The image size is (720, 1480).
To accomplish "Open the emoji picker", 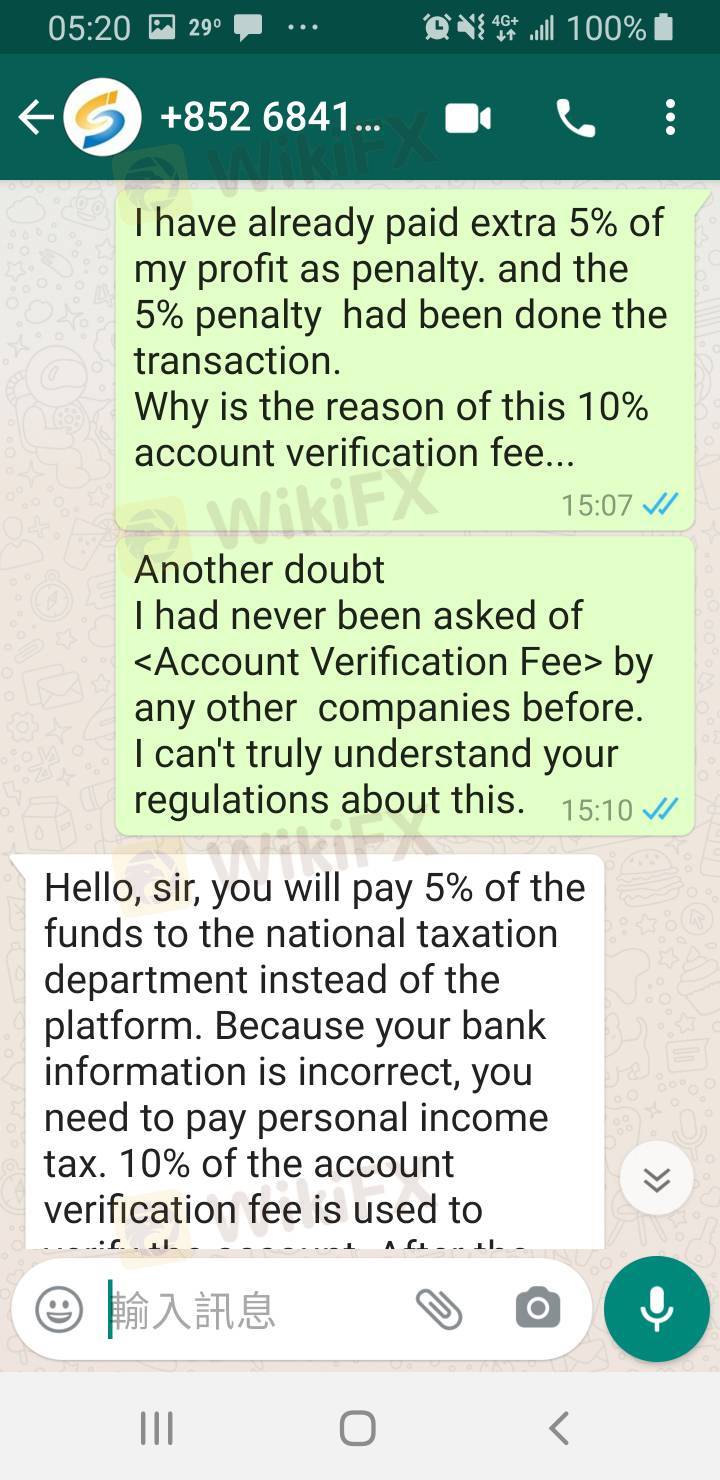I will [59, 1309].
